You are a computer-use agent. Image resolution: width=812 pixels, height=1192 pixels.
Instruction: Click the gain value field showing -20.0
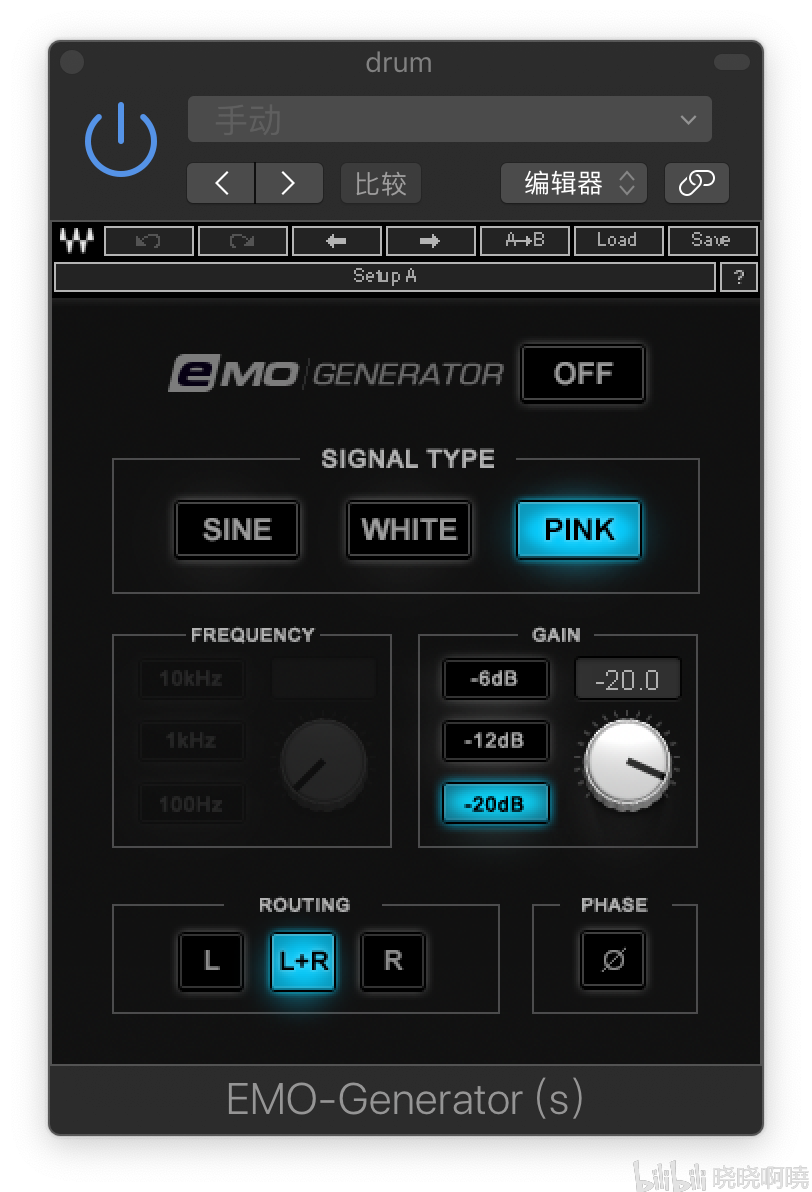coord(627,679)
